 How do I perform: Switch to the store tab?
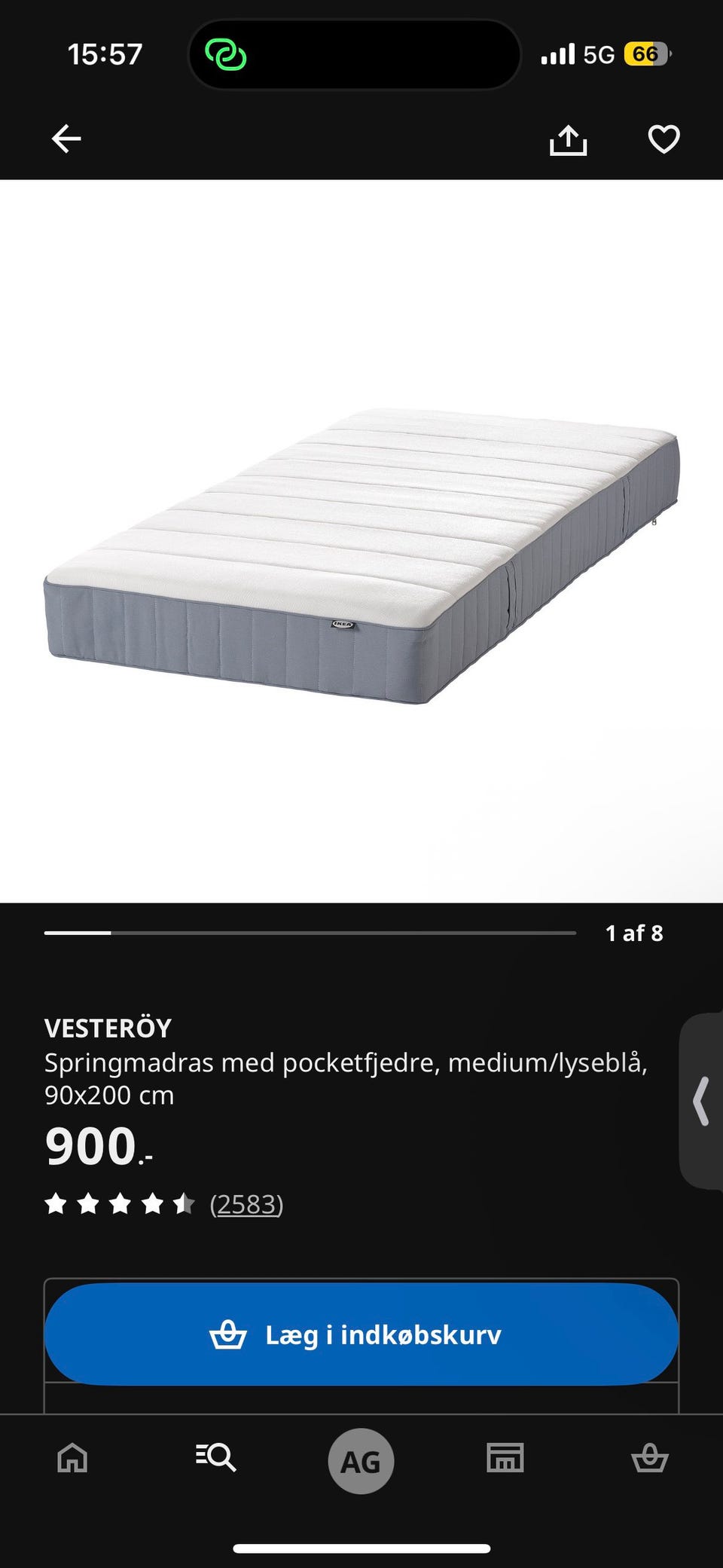click(x=505, y=1458)
